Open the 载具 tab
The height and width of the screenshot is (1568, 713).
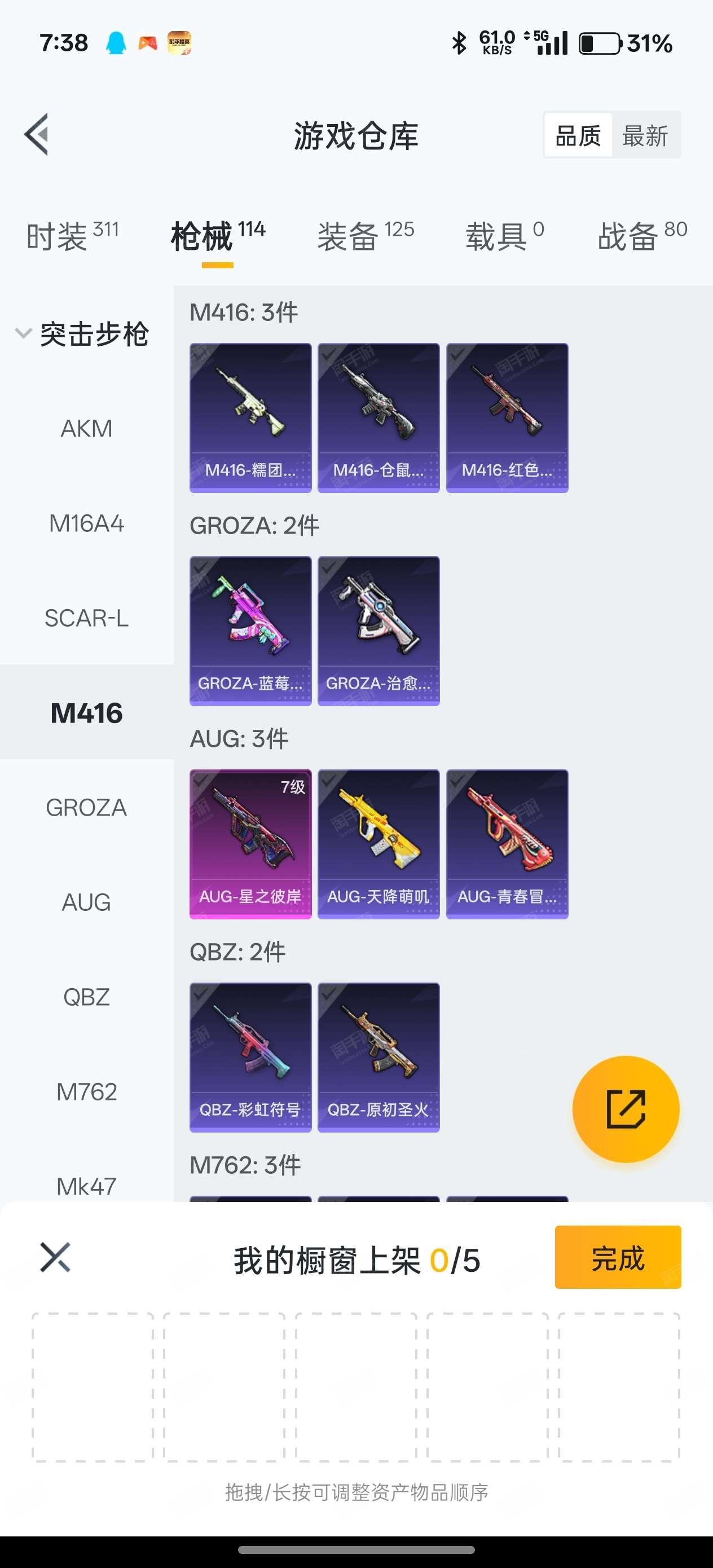504,236
